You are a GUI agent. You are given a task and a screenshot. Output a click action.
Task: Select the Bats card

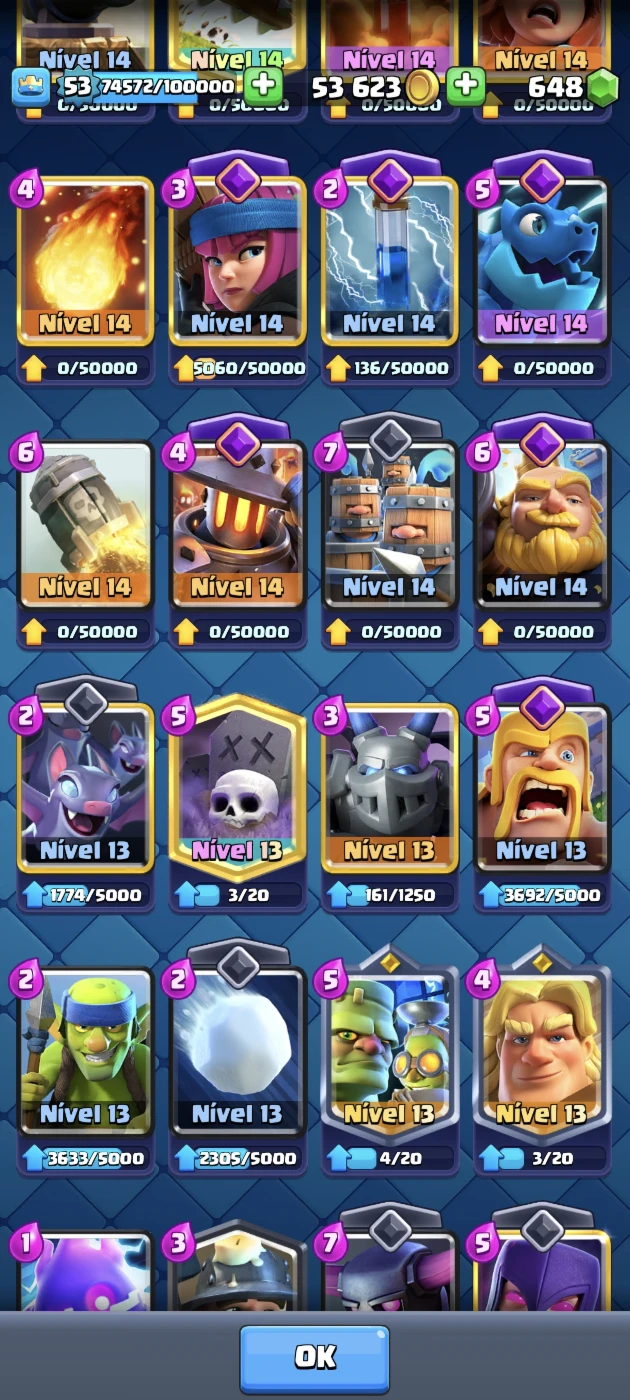86,788
